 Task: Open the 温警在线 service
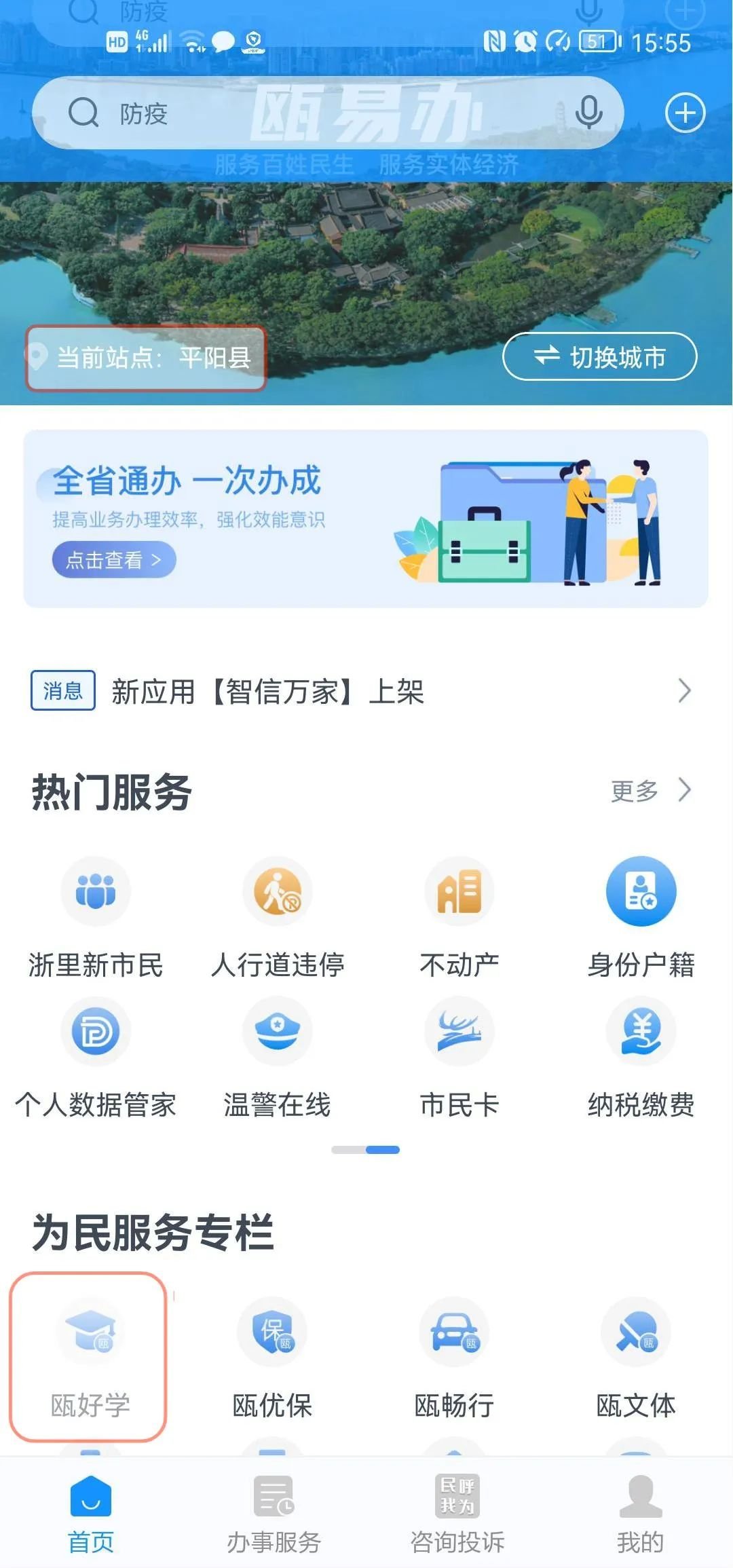(x=278, y=1056)
